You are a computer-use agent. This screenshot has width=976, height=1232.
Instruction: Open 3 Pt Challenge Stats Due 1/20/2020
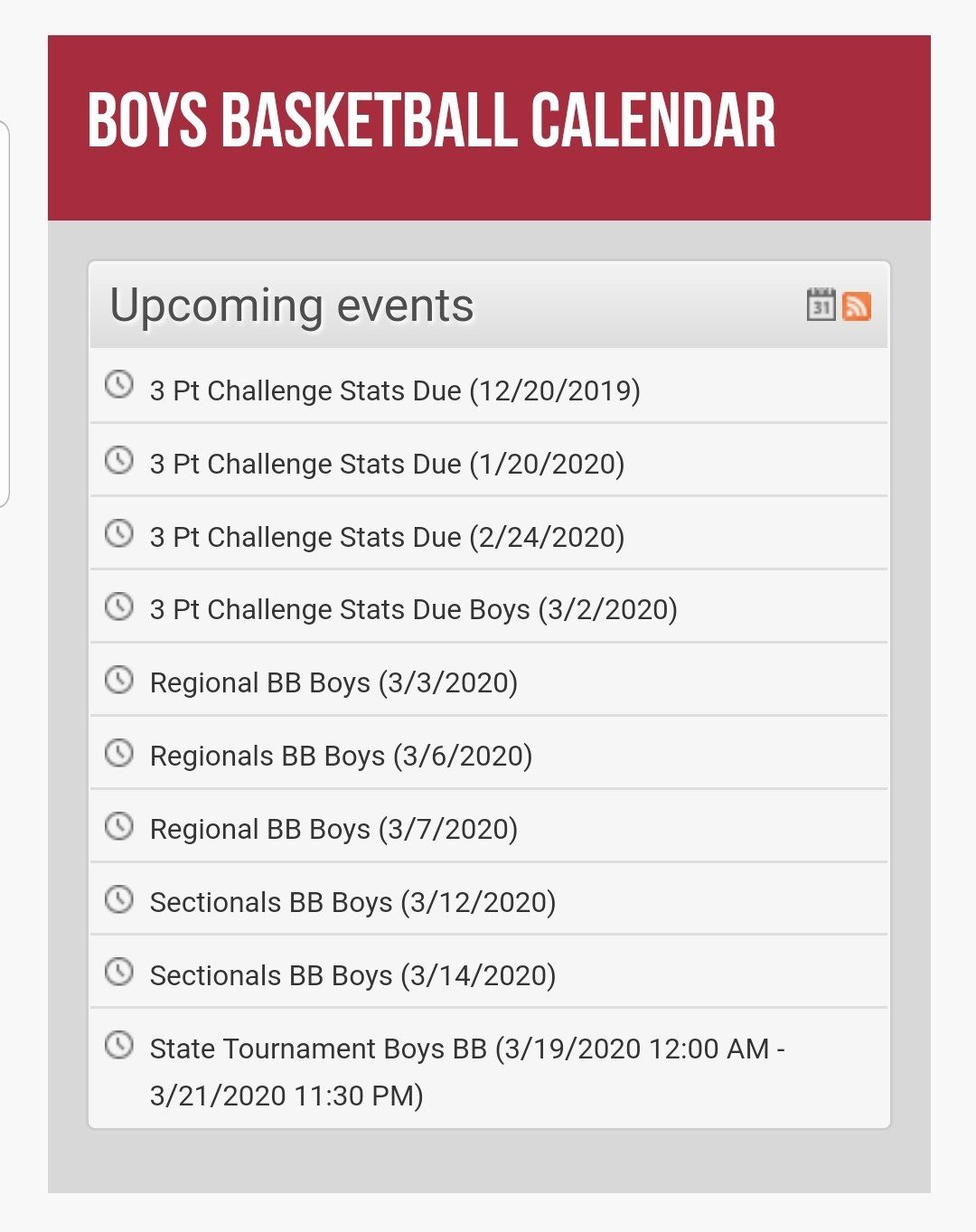pyautogui.click(x=387, y=464)
